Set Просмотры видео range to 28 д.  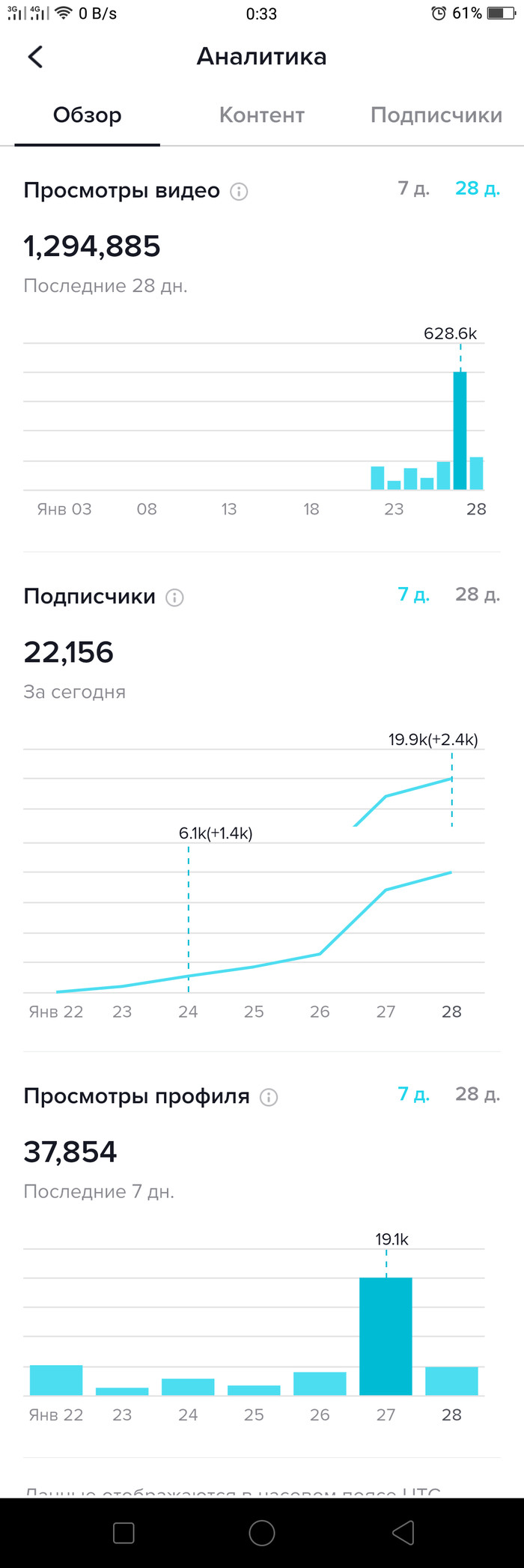(x=477, y=189)
